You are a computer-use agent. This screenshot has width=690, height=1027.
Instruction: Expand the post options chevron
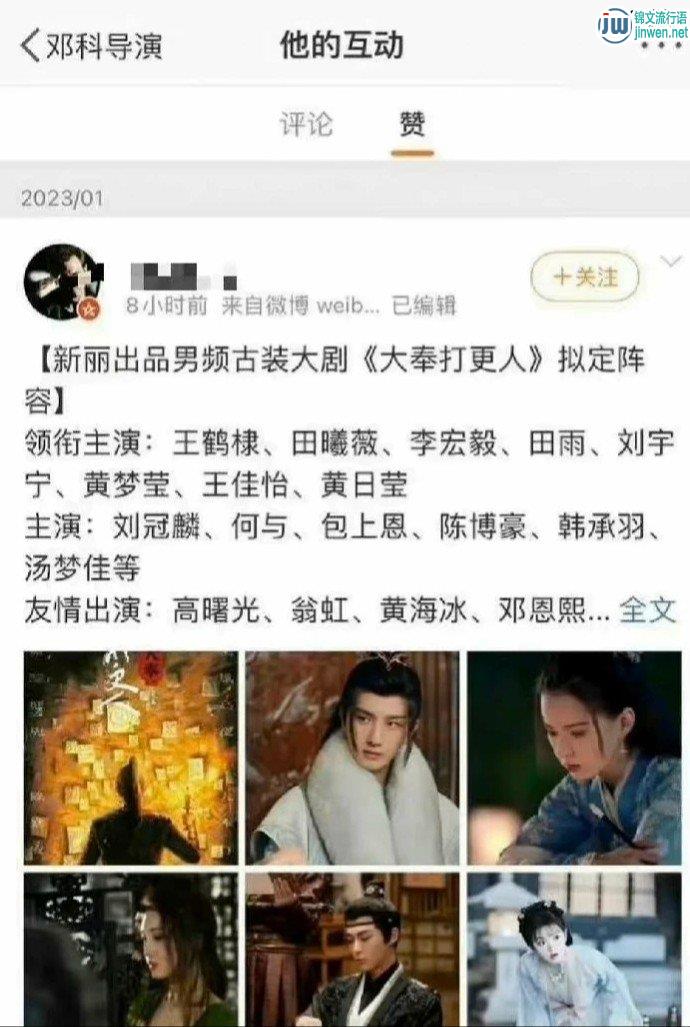670,263
